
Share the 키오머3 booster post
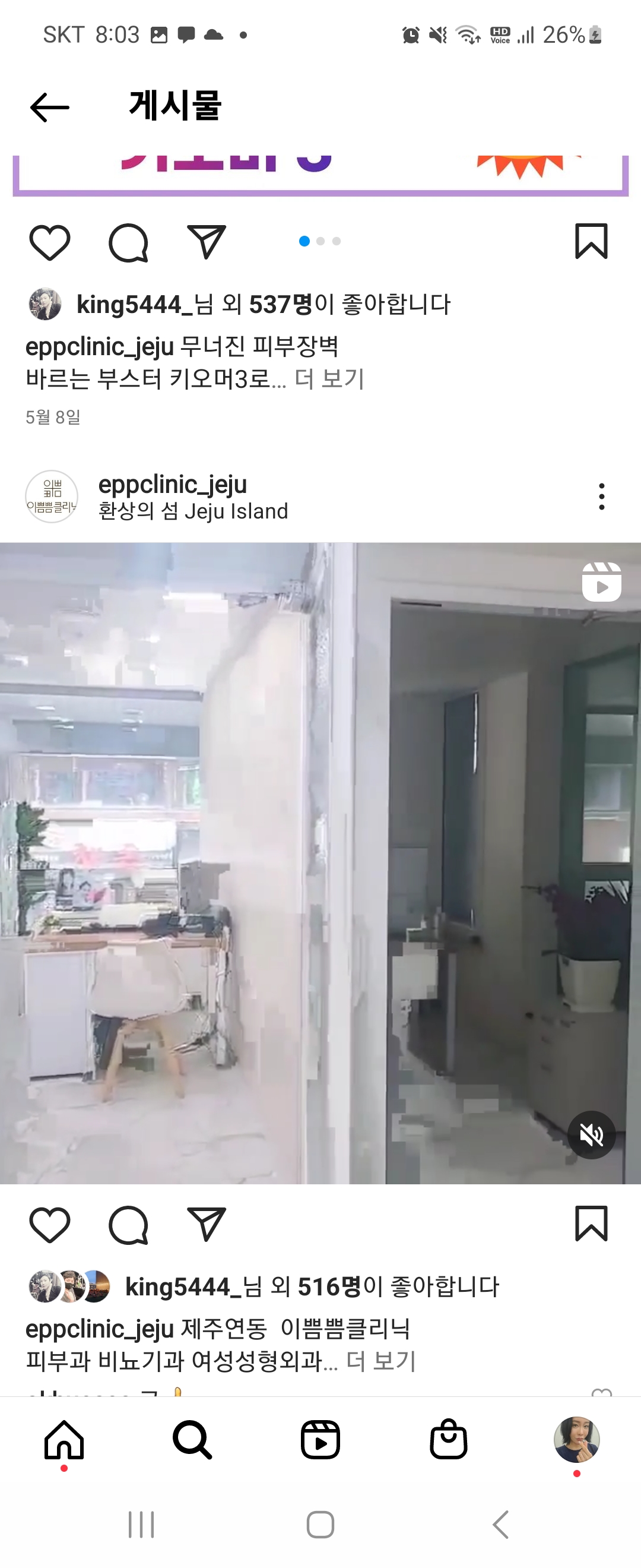[207, 242]
